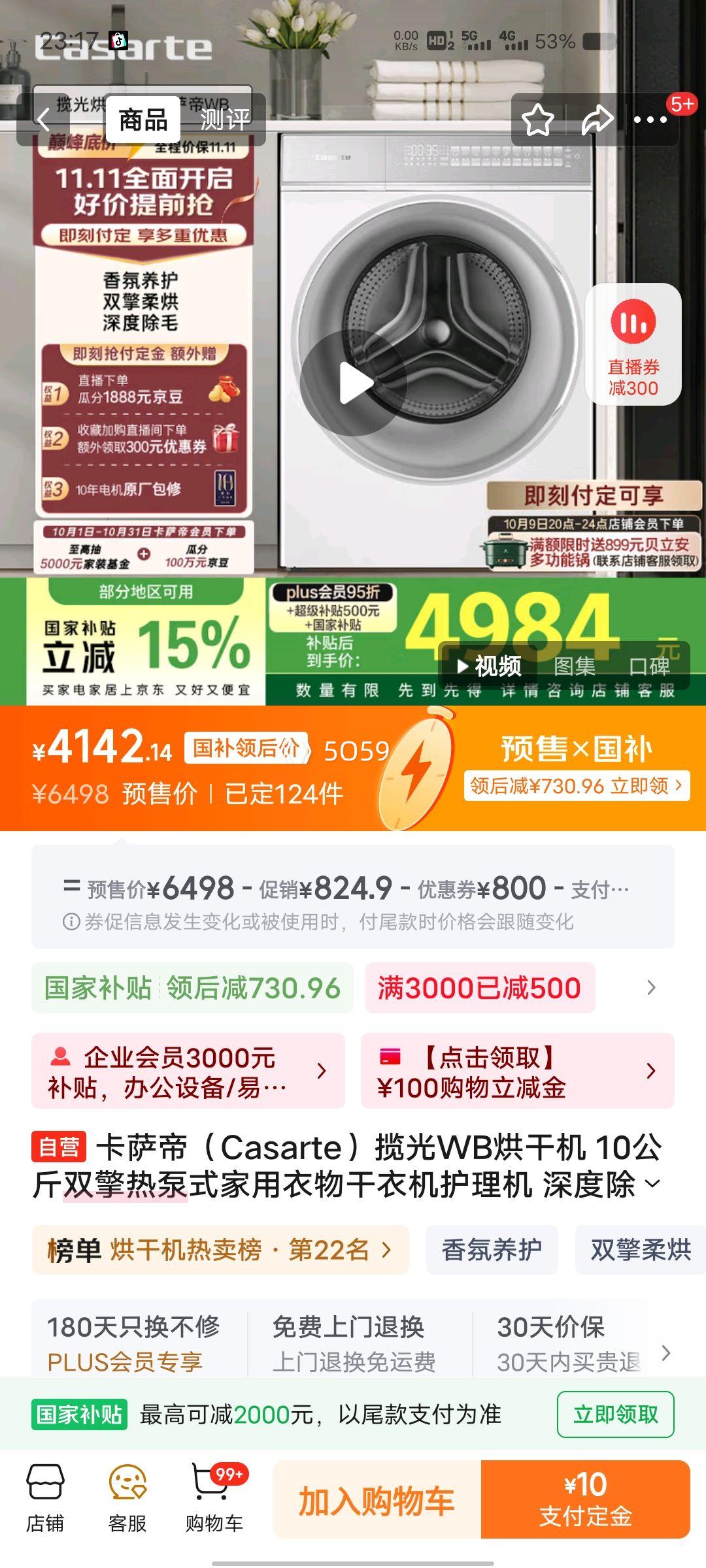Claim ¥100购物立减金
Image resolution: width=706 pixels, height=1568 pixels.
point(517,1071)
